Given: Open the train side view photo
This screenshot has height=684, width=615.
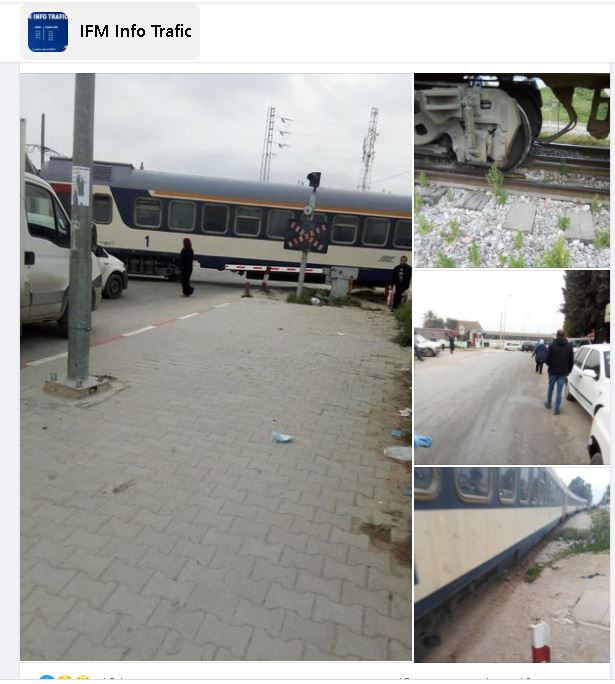Looking at the screenshot, I should pyautogui.click(x=511, y=564).
